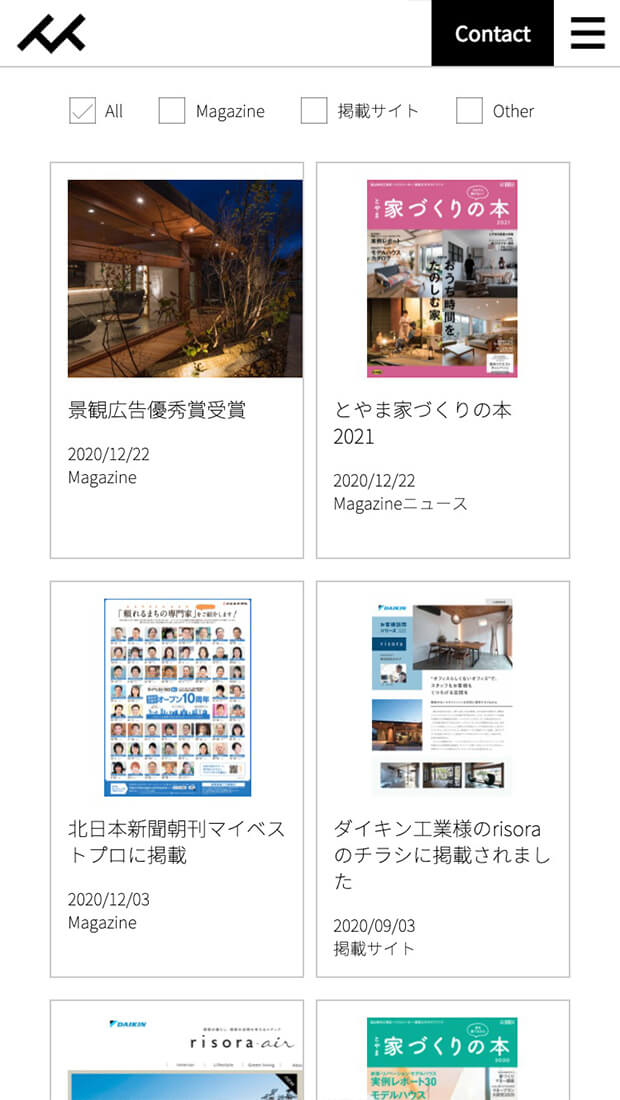Open the hamburger menu
The image size is (620, 1100).
(x=587, y=33)
